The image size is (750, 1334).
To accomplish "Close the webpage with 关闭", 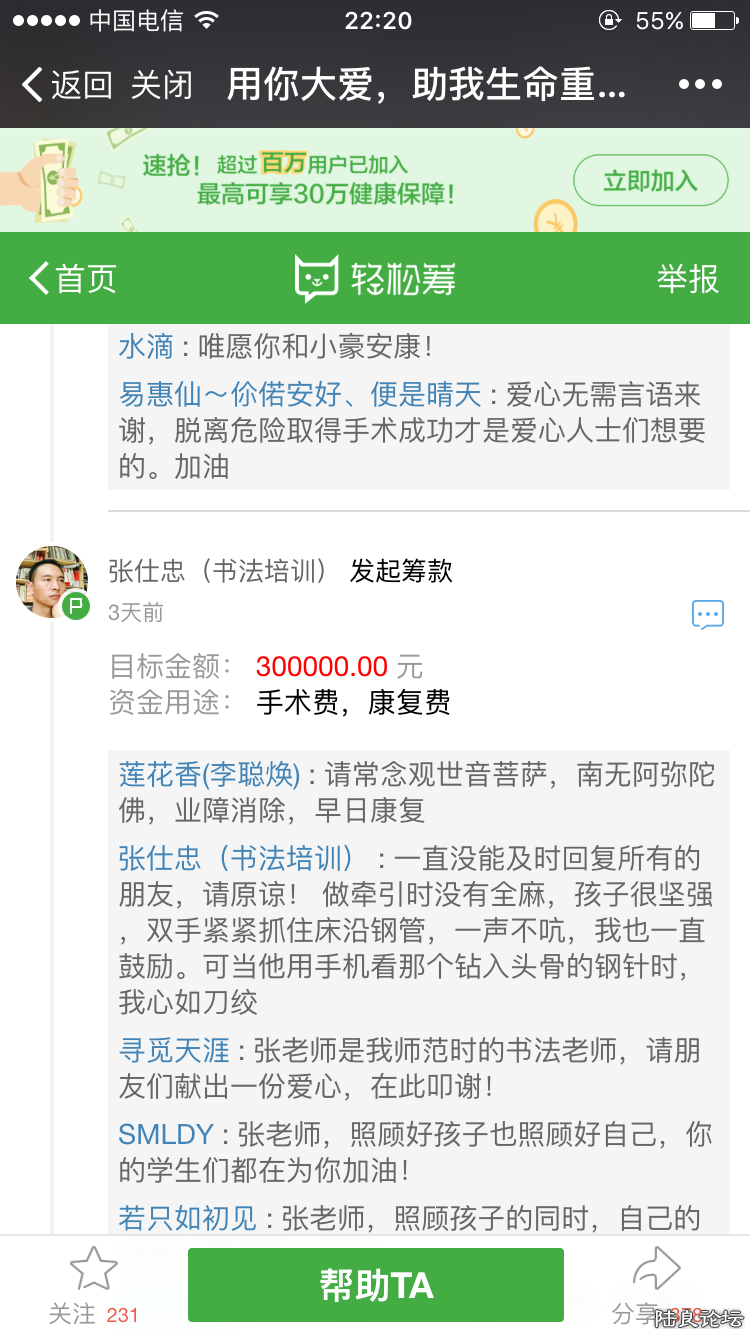I will [162, 85].
